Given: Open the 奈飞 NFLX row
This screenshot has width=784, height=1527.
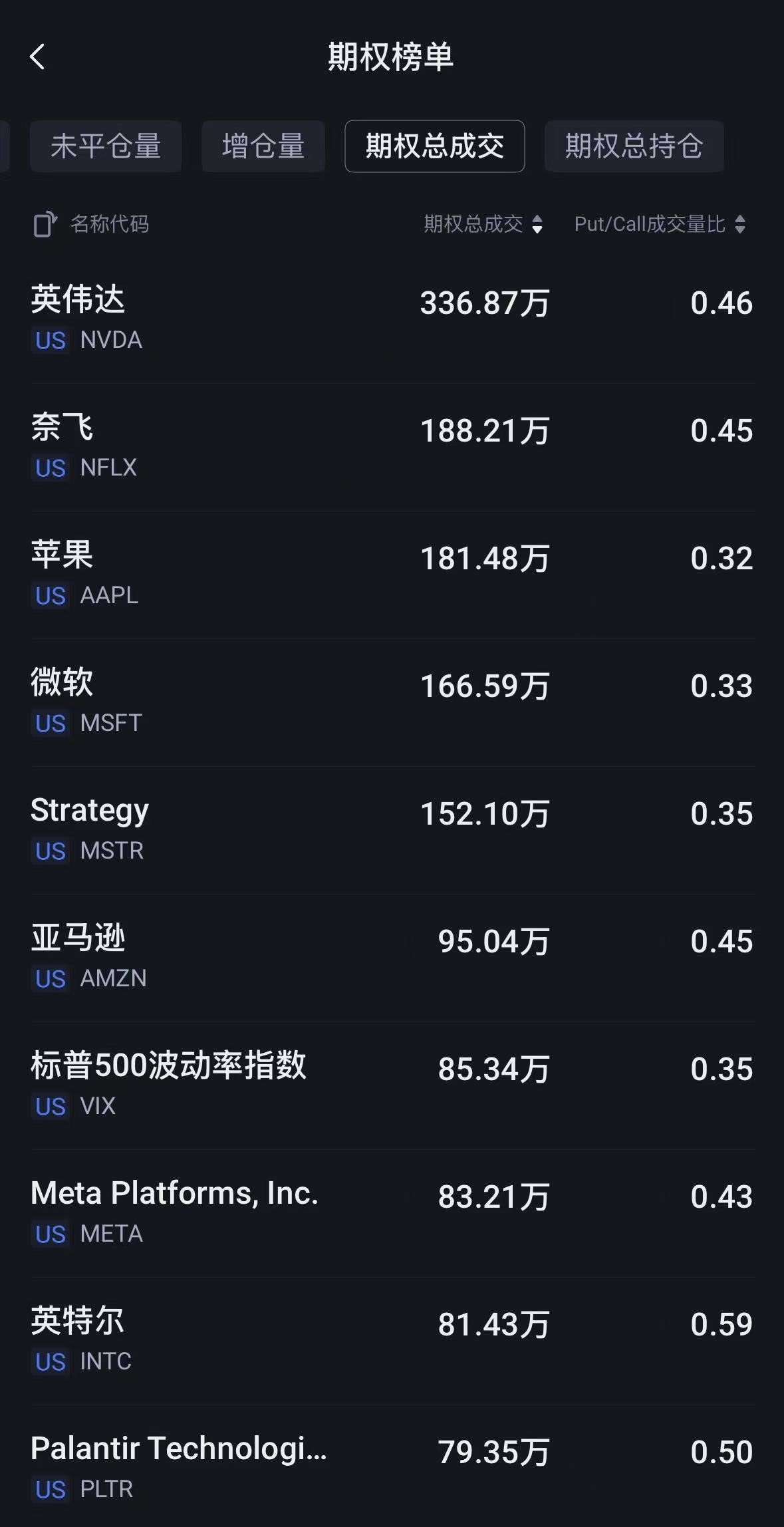Looking at the screenshot, I should 392,448.
